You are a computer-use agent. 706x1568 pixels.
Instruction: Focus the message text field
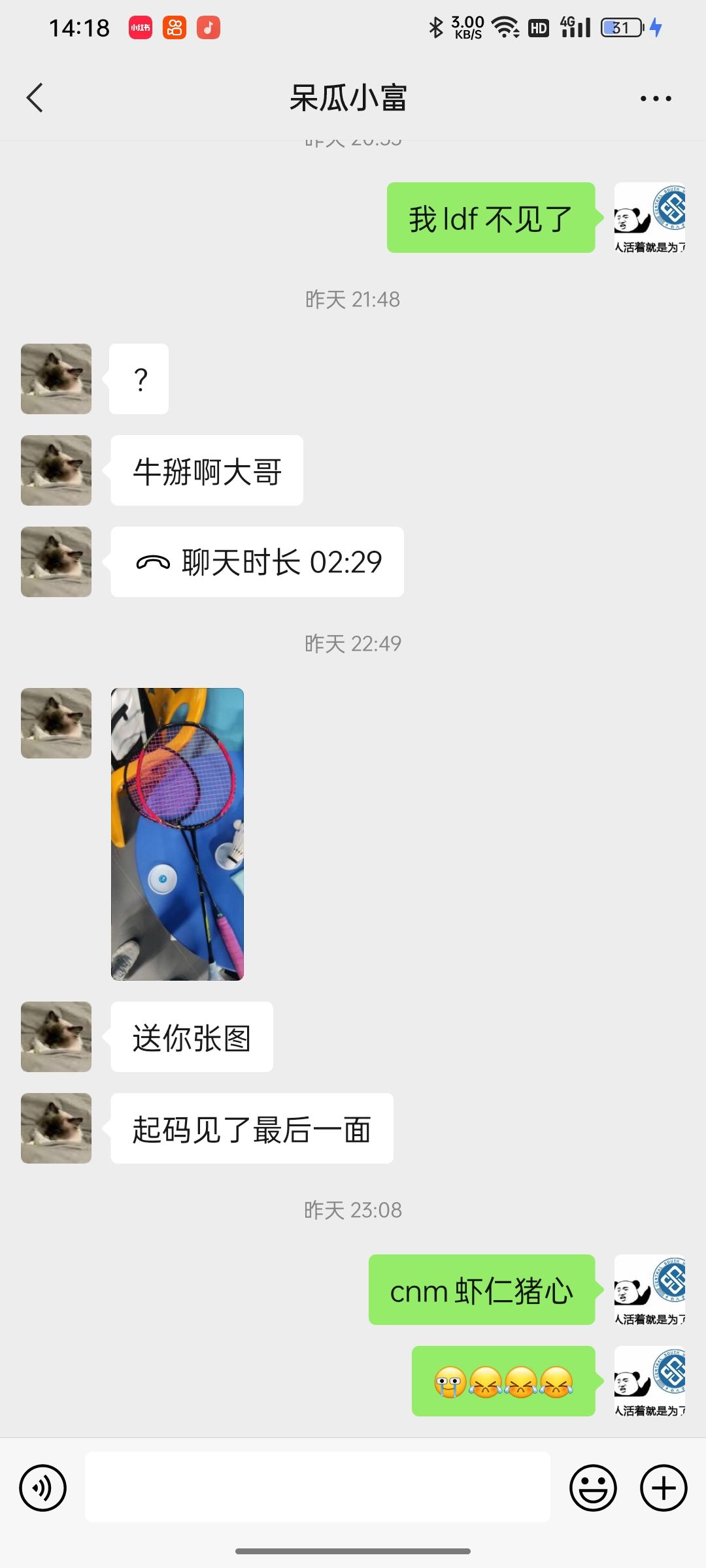[x=317, y=1487]
